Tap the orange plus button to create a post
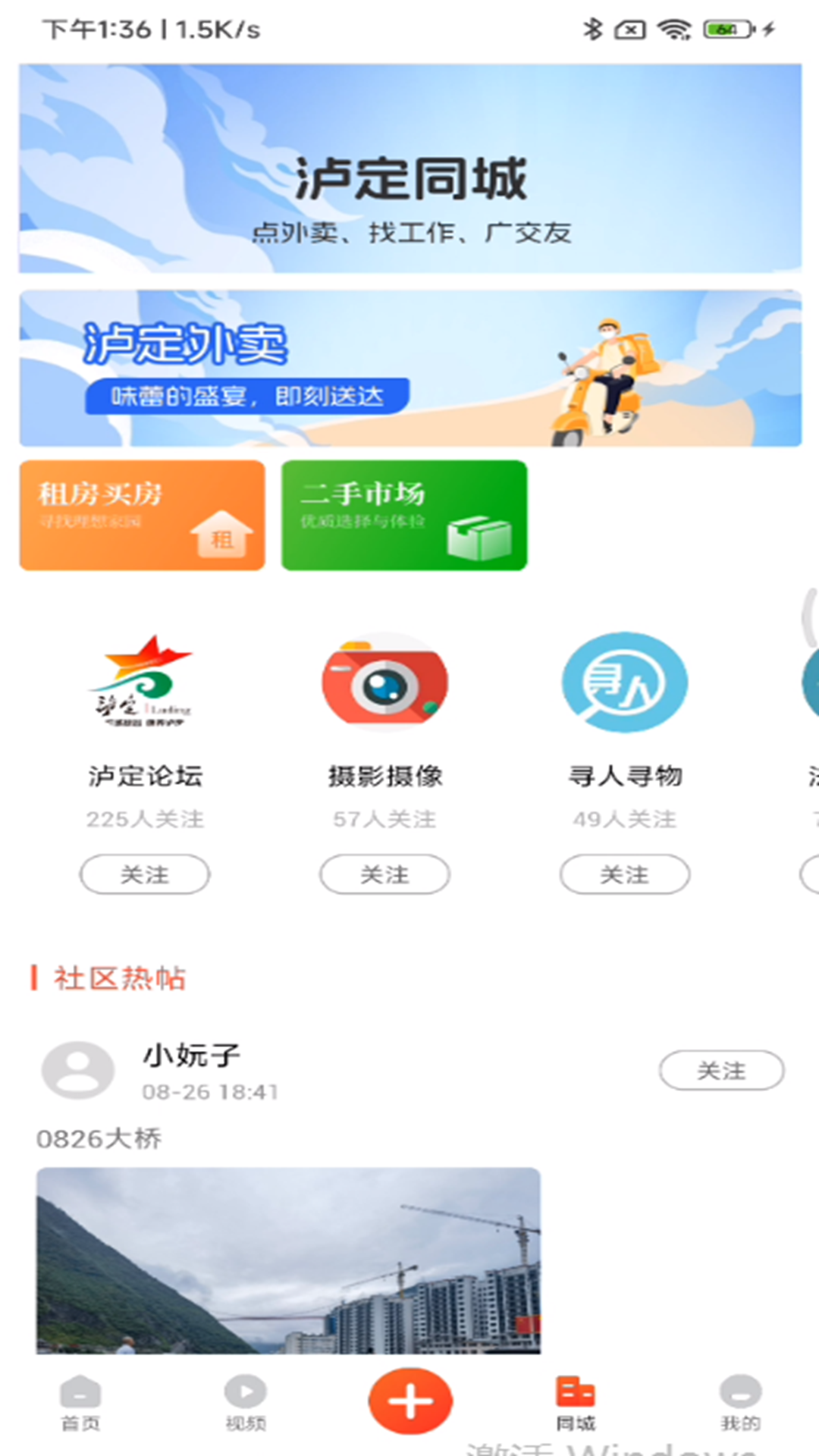Viewport: 819px width, 1456px height. point(409,1401)
